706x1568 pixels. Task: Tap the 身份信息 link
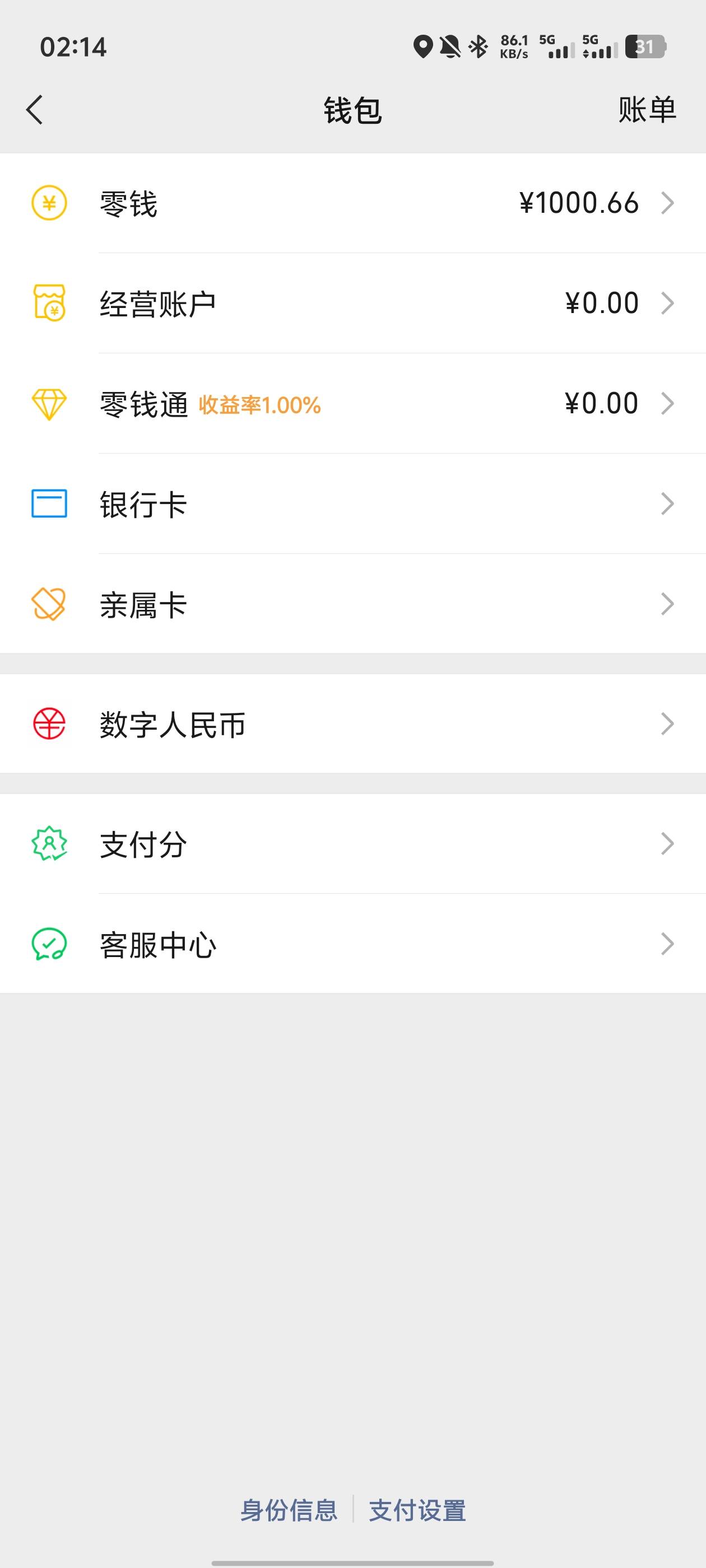pos(289,1510)
